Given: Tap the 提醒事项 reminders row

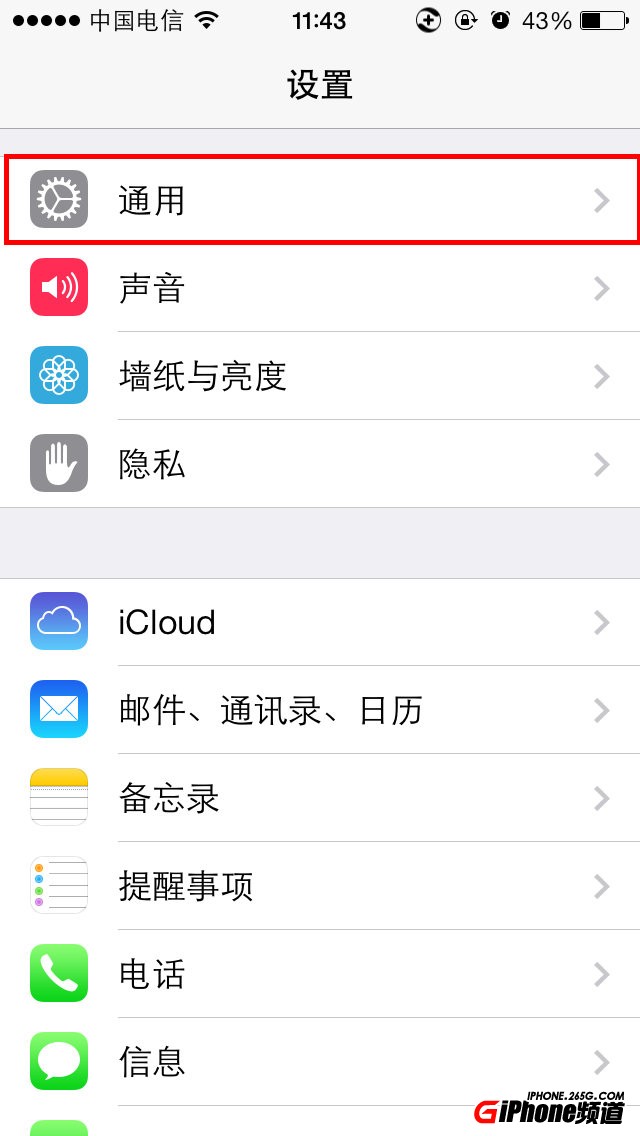Looking at the screenshot, I should [x=320, y=886].
